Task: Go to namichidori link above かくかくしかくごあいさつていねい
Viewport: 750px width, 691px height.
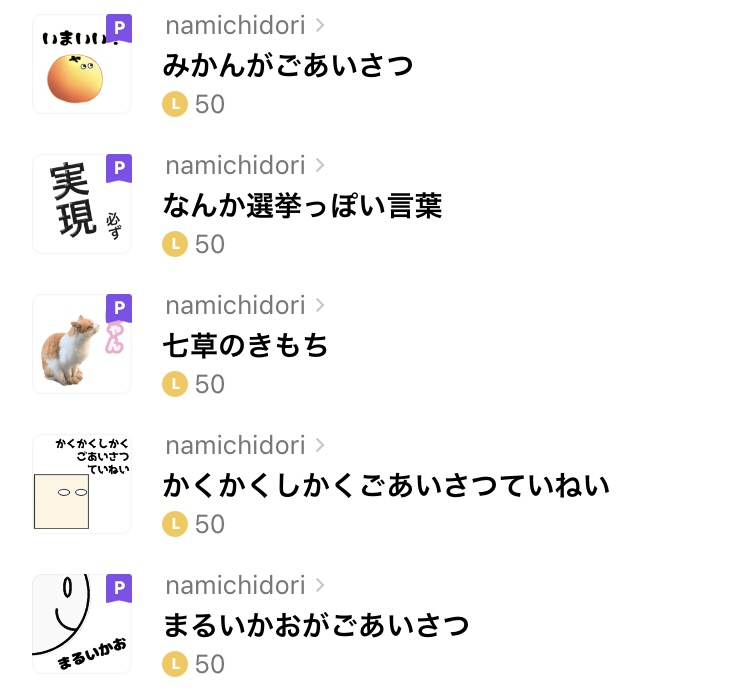Action: 244,446
